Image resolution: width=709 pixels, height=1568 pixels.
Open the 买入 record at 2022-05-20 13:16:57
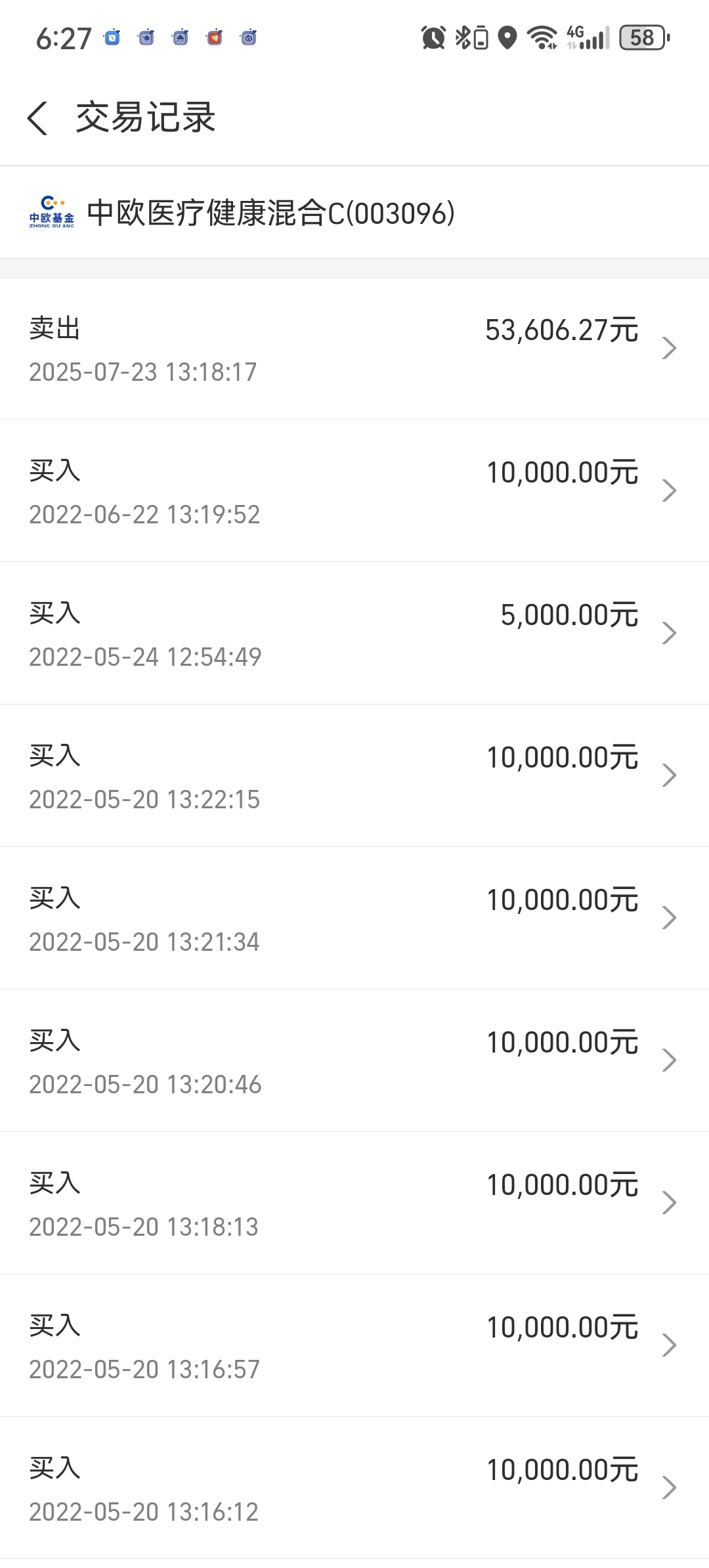pos(354,1346)
